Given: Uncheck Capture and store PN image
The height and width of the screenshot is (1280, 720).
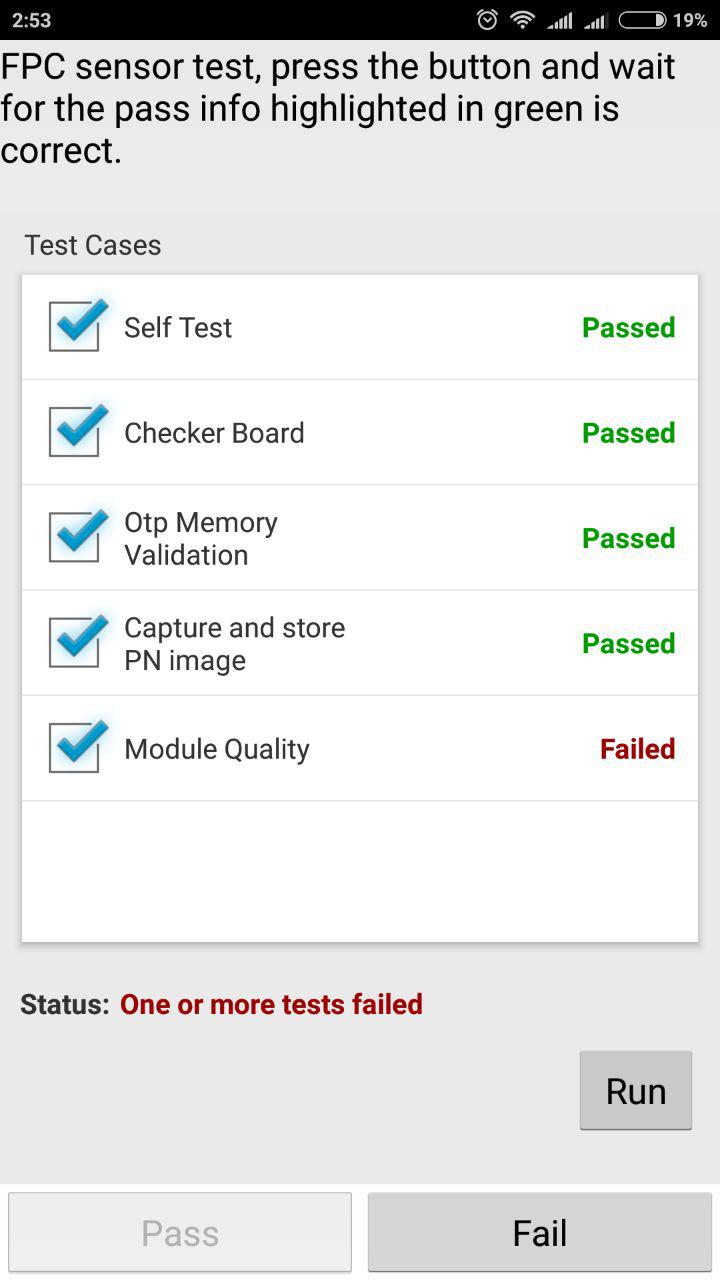Looking at the screenshot, I should click(x=77, y=642).
